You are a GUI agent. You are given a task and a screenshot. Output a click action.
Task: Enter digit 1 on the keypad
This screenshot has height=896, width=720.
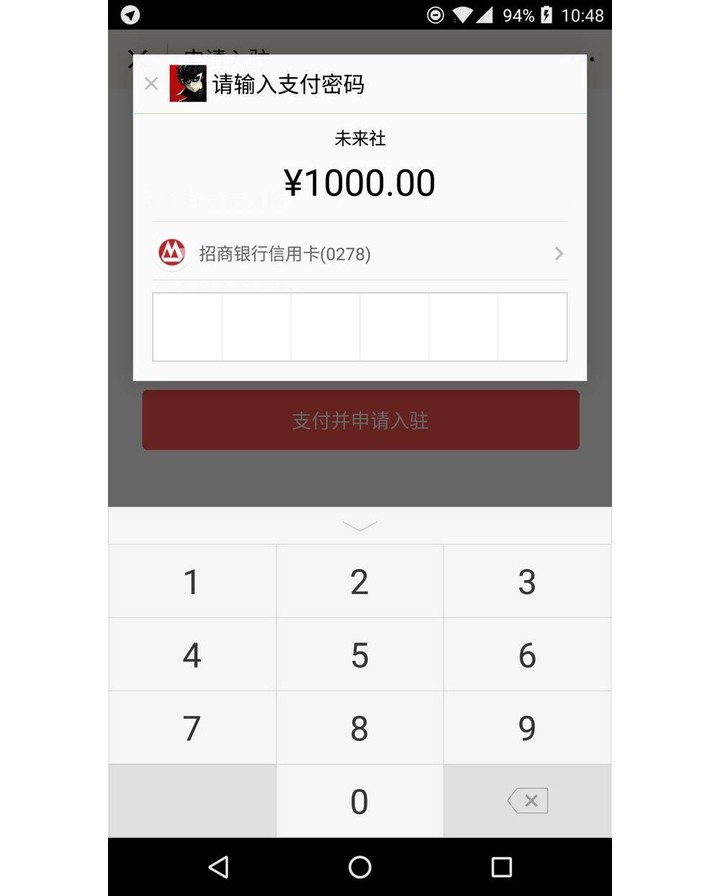point(192,582)
